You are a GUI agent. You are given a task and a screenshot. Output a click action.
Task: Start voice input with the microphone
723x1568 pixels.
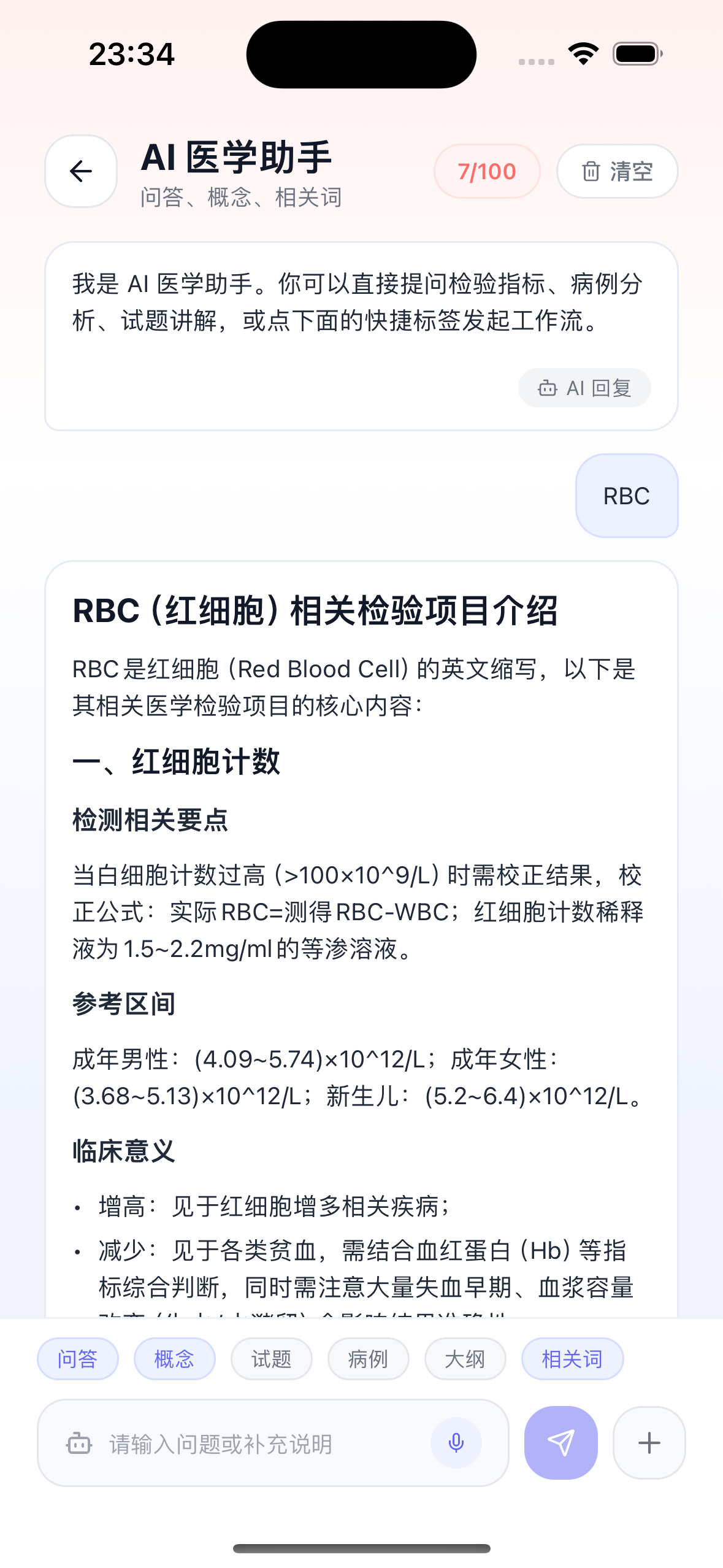coord(456,1443)
